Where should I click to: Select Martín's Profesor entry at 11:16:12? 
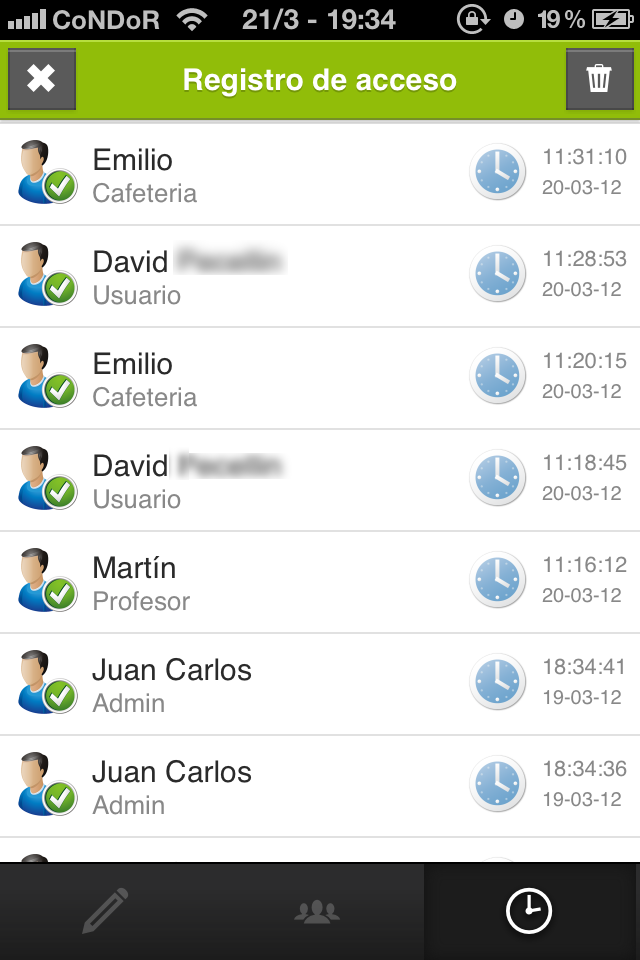coord(320,583)
